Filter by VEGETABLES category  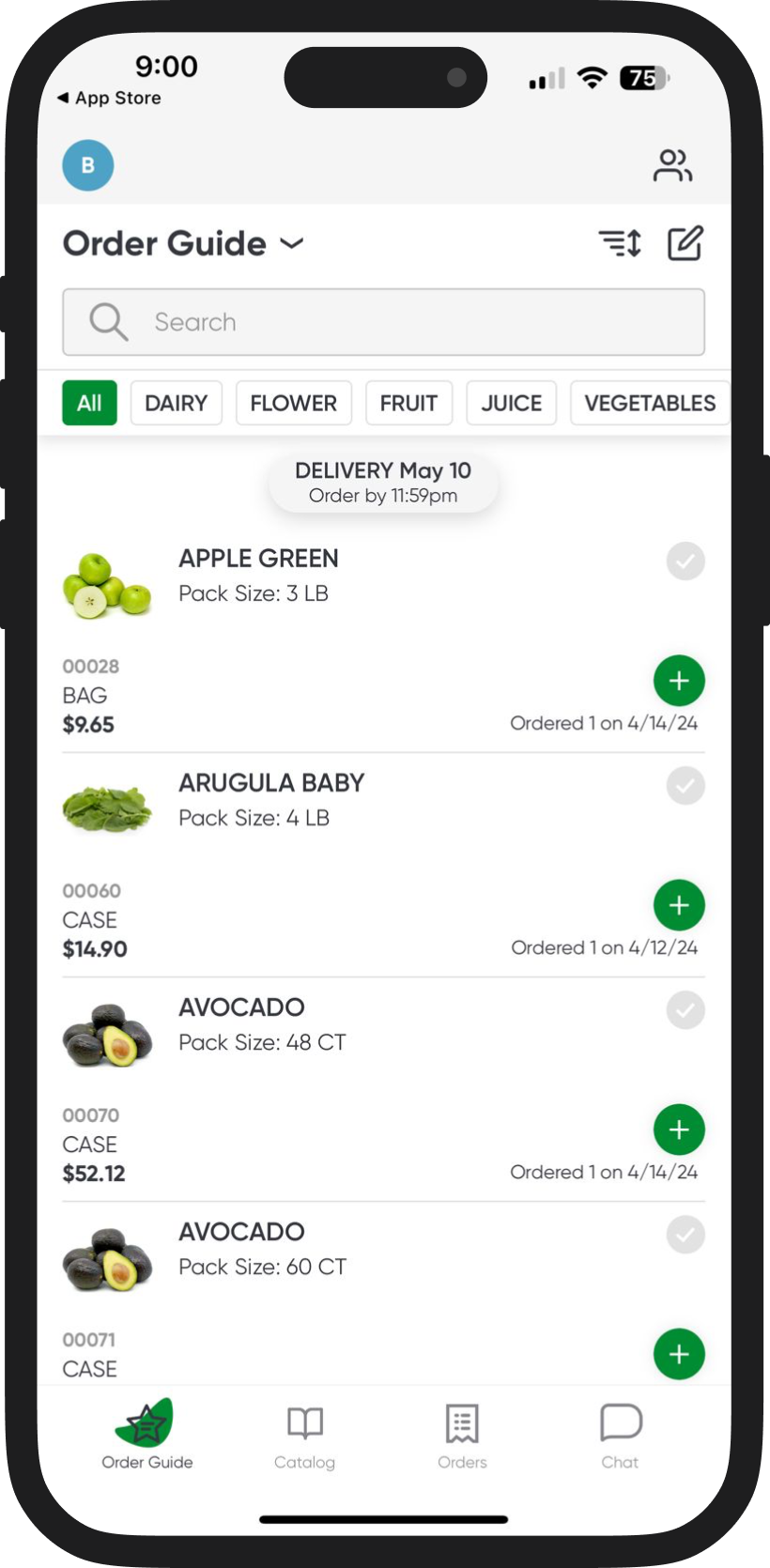coord(650,403)
